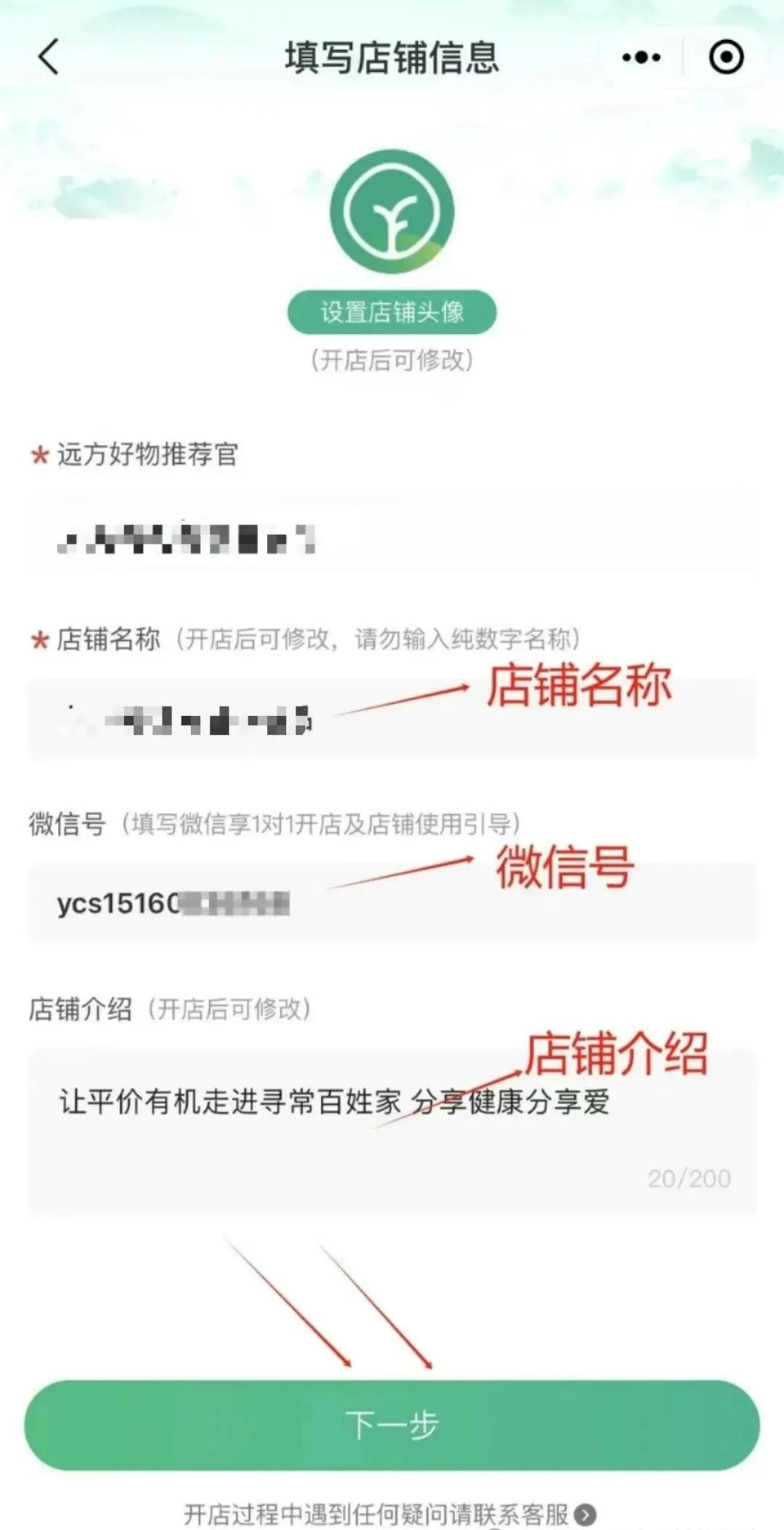784x1530 pixels.
Task: Close the mini program via the circle icon
Action: [726, 57]
